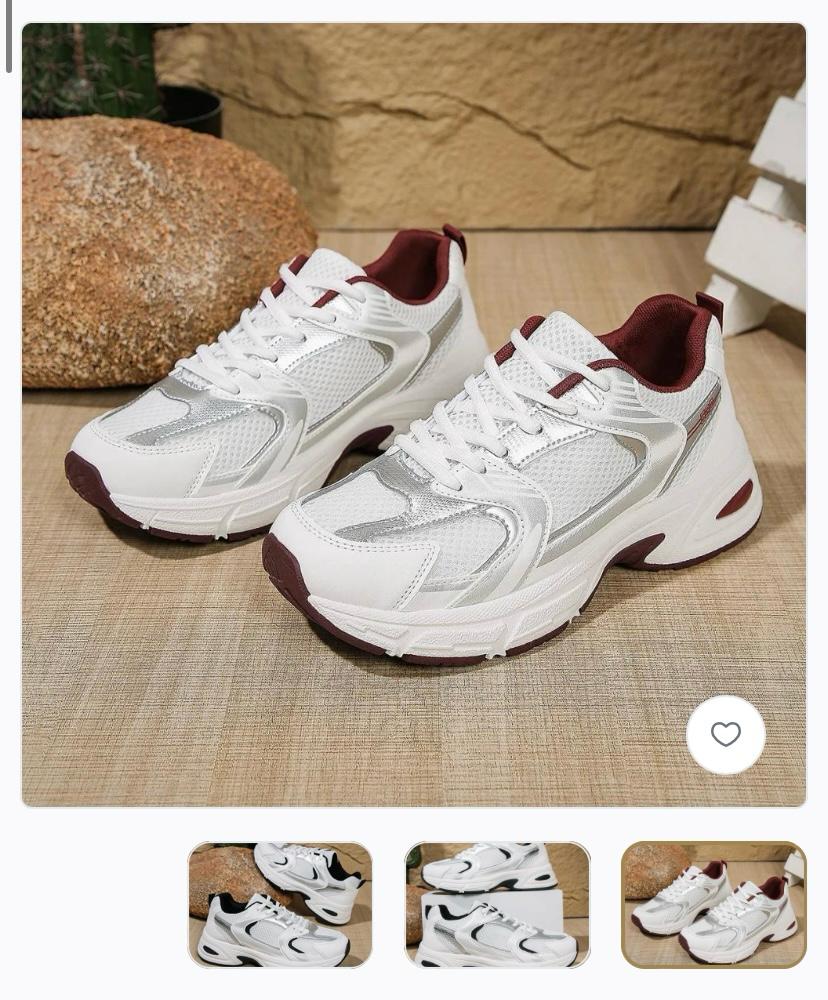Select the white and burgundy sneakers thumbnail
828x1000 pixels.
click(713, 905)
